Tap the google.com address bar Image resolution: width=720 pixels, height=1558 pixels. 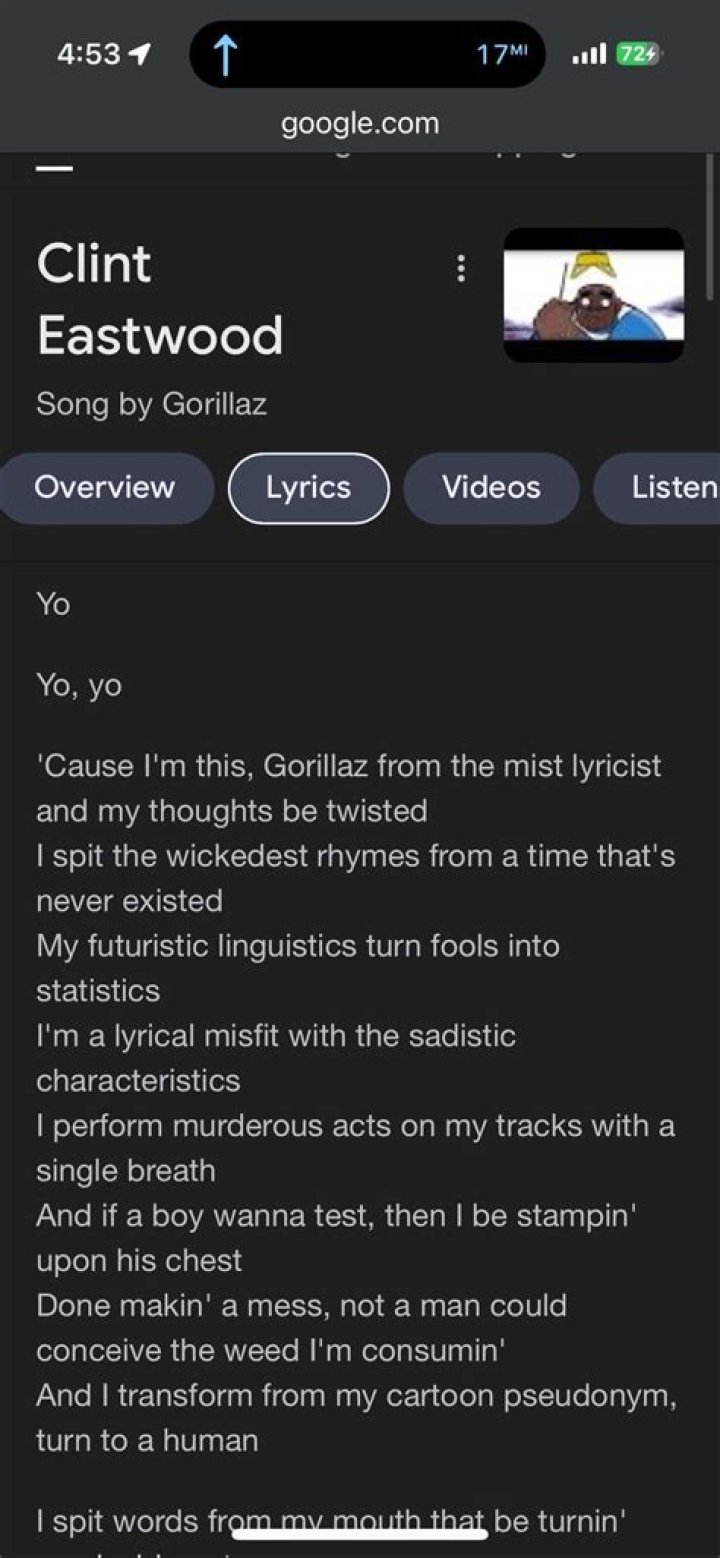(x=360, y=123)
